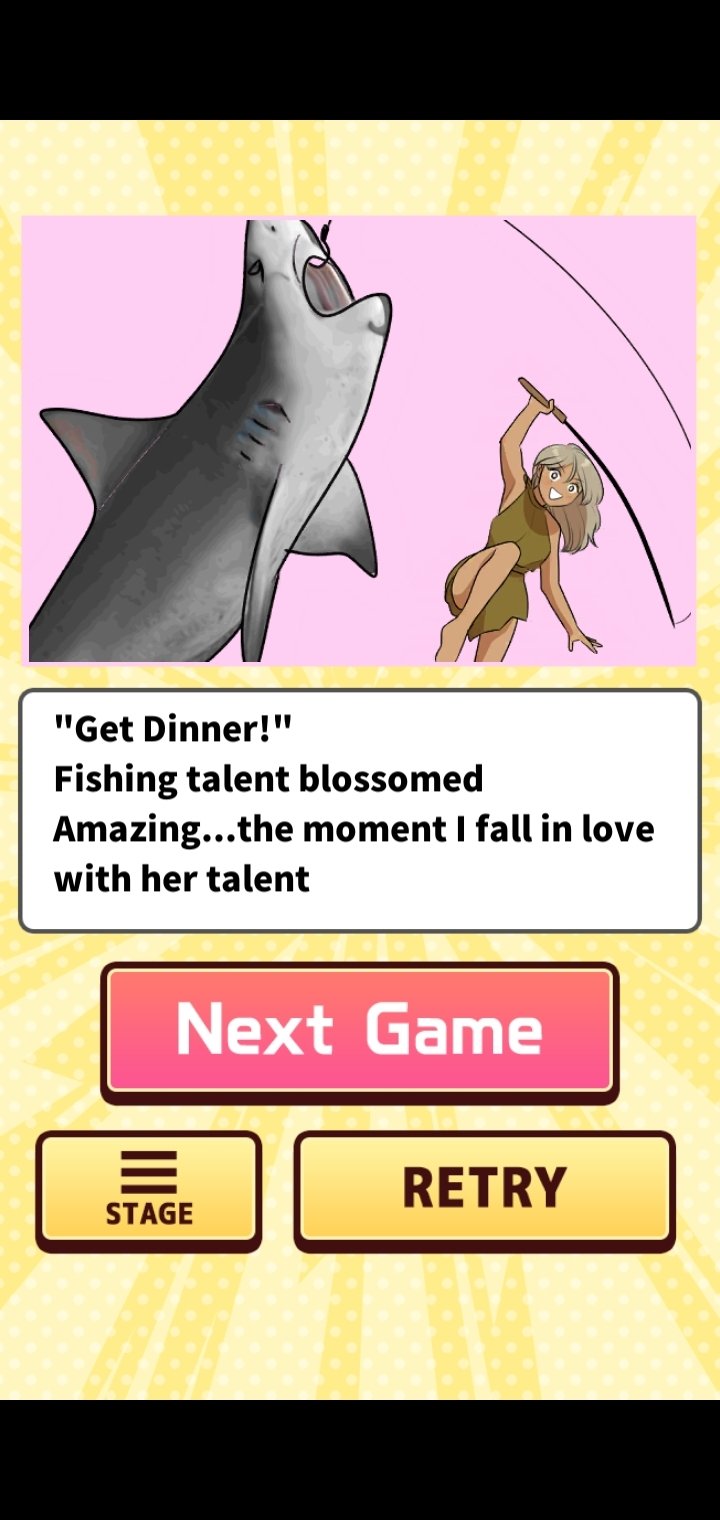Open the STAGE selection menu
Viewport: 720px width, 1520px height.
(149, 1188)
